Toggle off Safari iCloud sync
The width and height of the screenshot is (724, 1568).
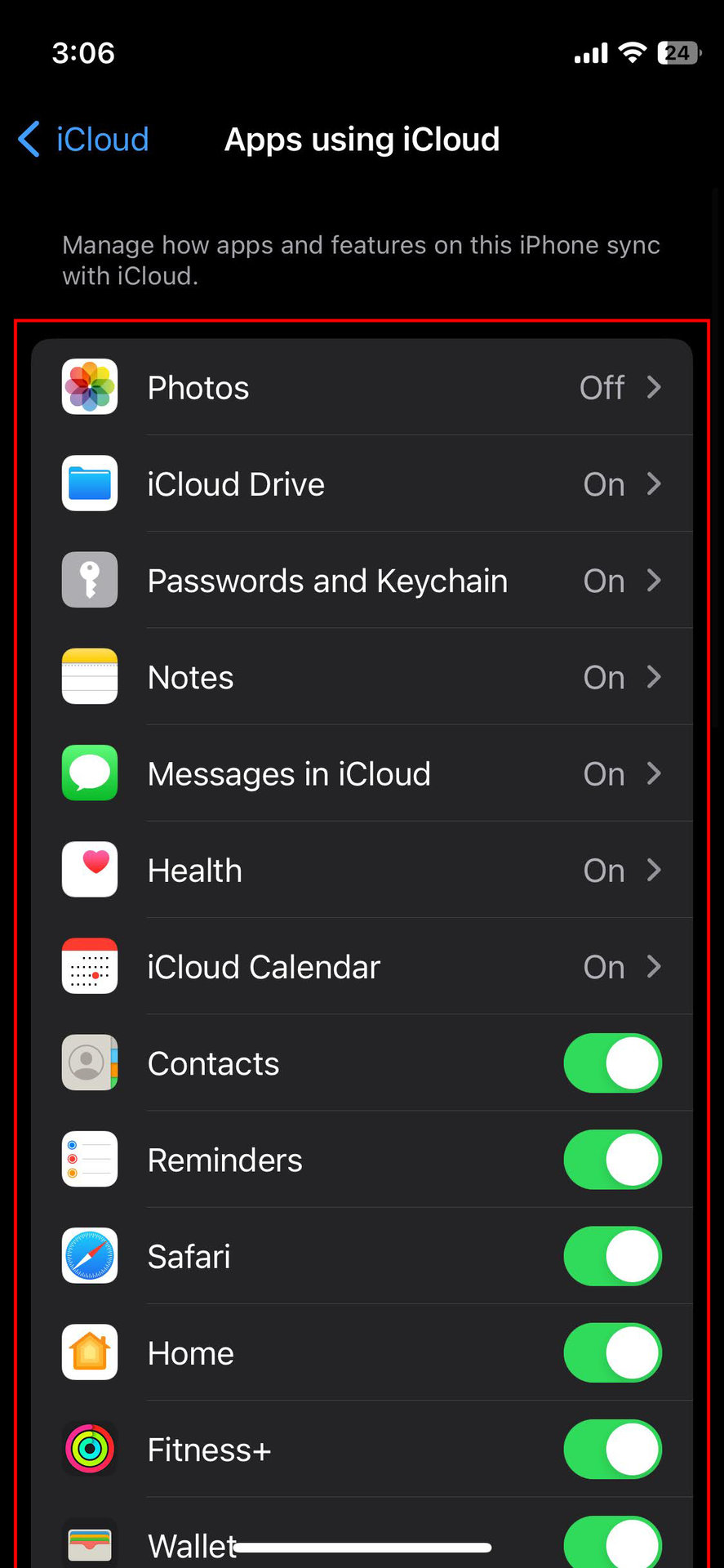612,1256
